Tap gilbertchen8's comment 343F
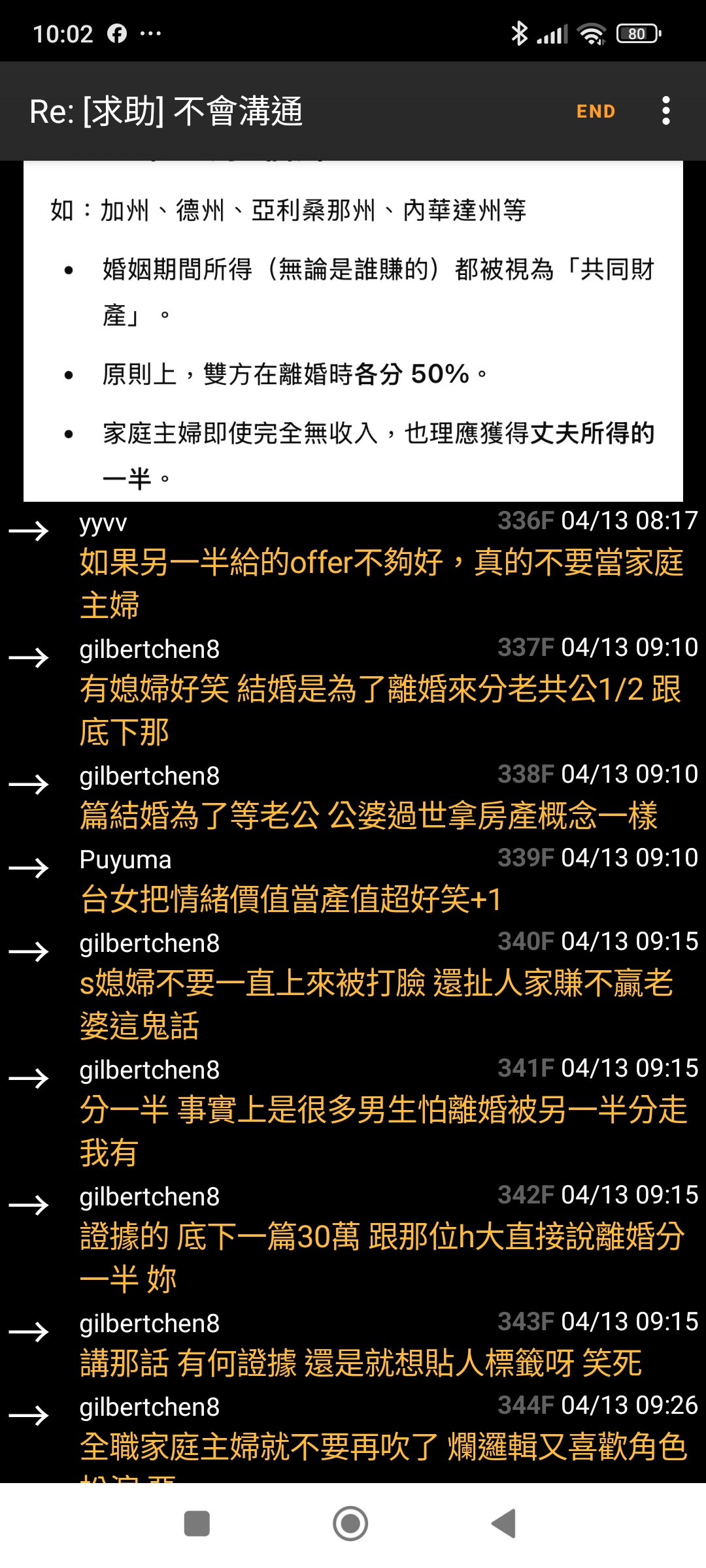Viewport: 706px width, 1568px height. [353, 1345]
